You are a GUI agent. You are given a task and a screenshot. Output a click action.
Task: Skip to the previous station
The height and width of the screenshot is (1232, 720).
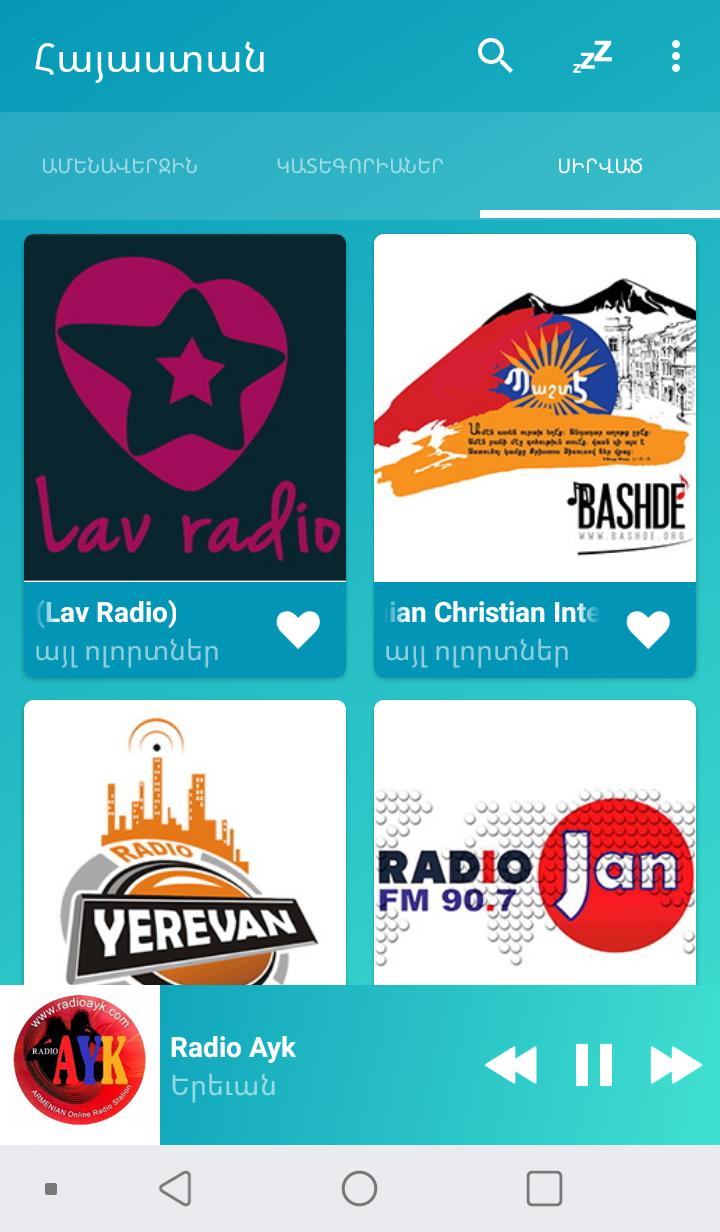pos(511,1065)
